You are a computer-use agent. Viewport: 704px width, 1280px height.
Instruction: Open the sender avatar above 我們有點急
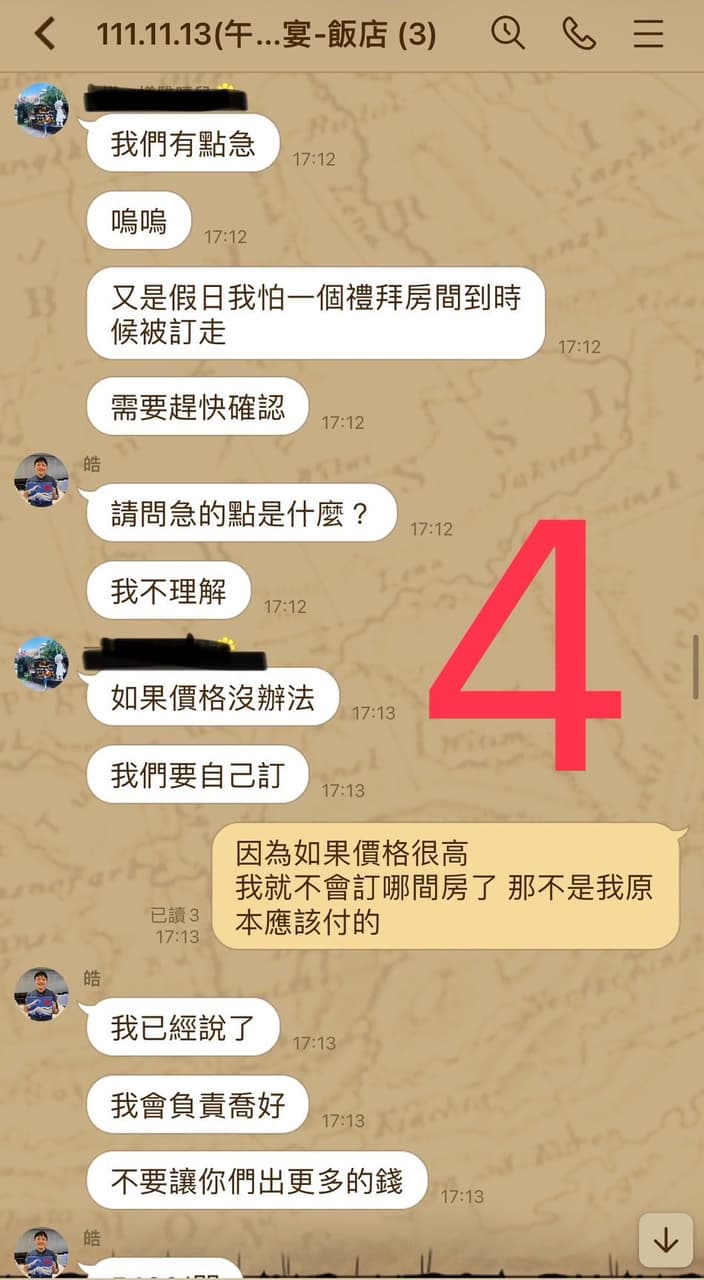42,110
